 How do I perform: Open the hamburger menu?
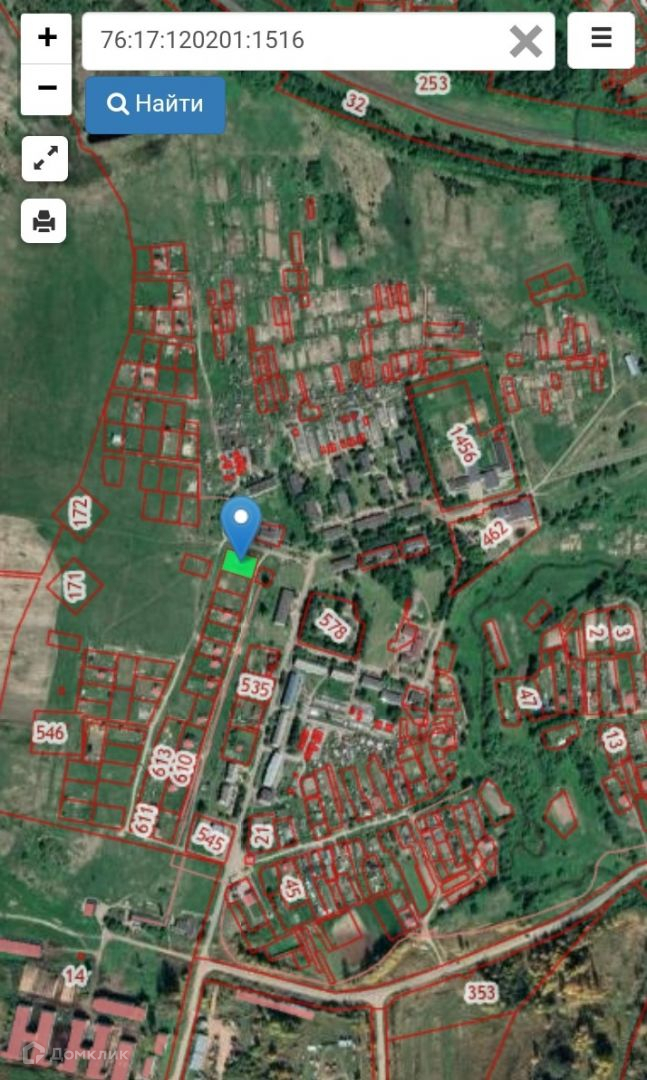coord(601,40)
